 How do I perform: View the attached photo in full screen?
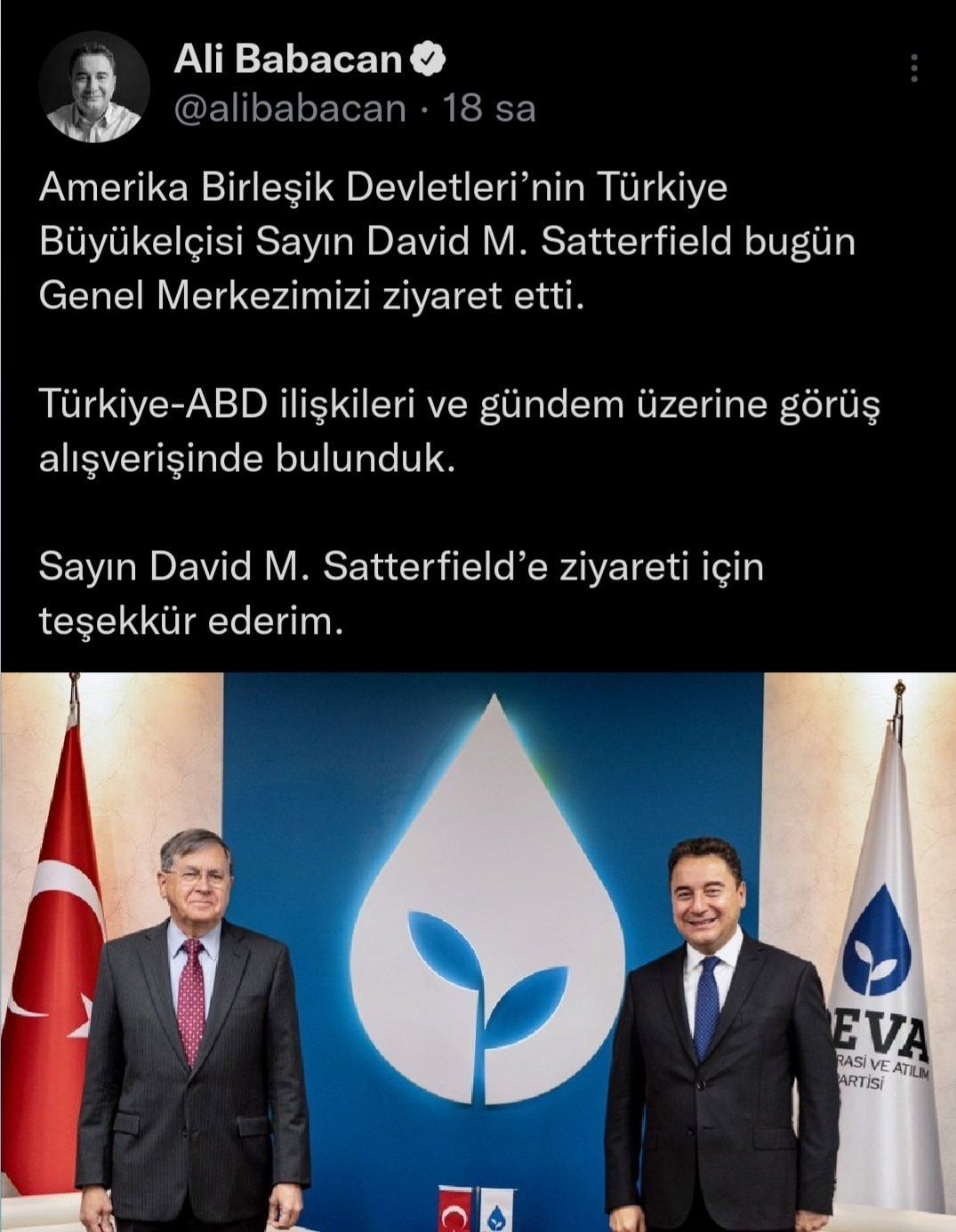pyautogui.click(x=478, y=951)
